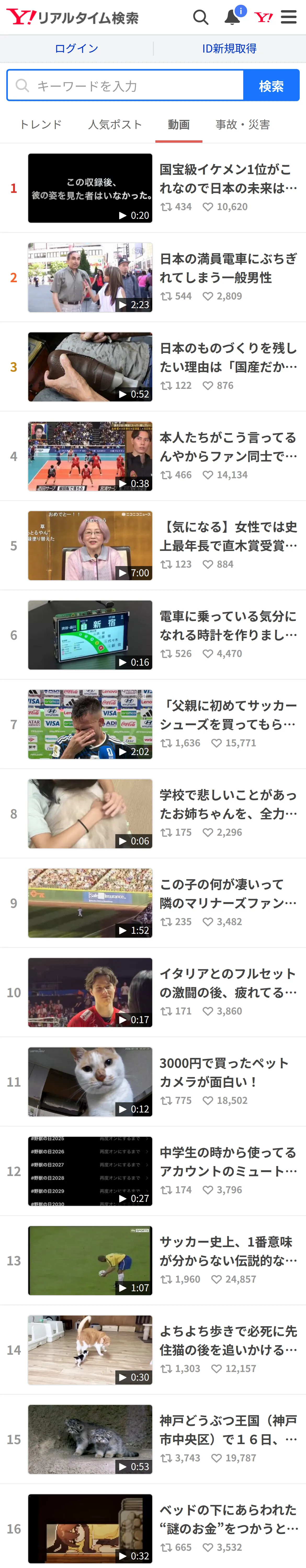Open the hamburger menu
This screenshot has height=1568, width=306.
(289, 17)
